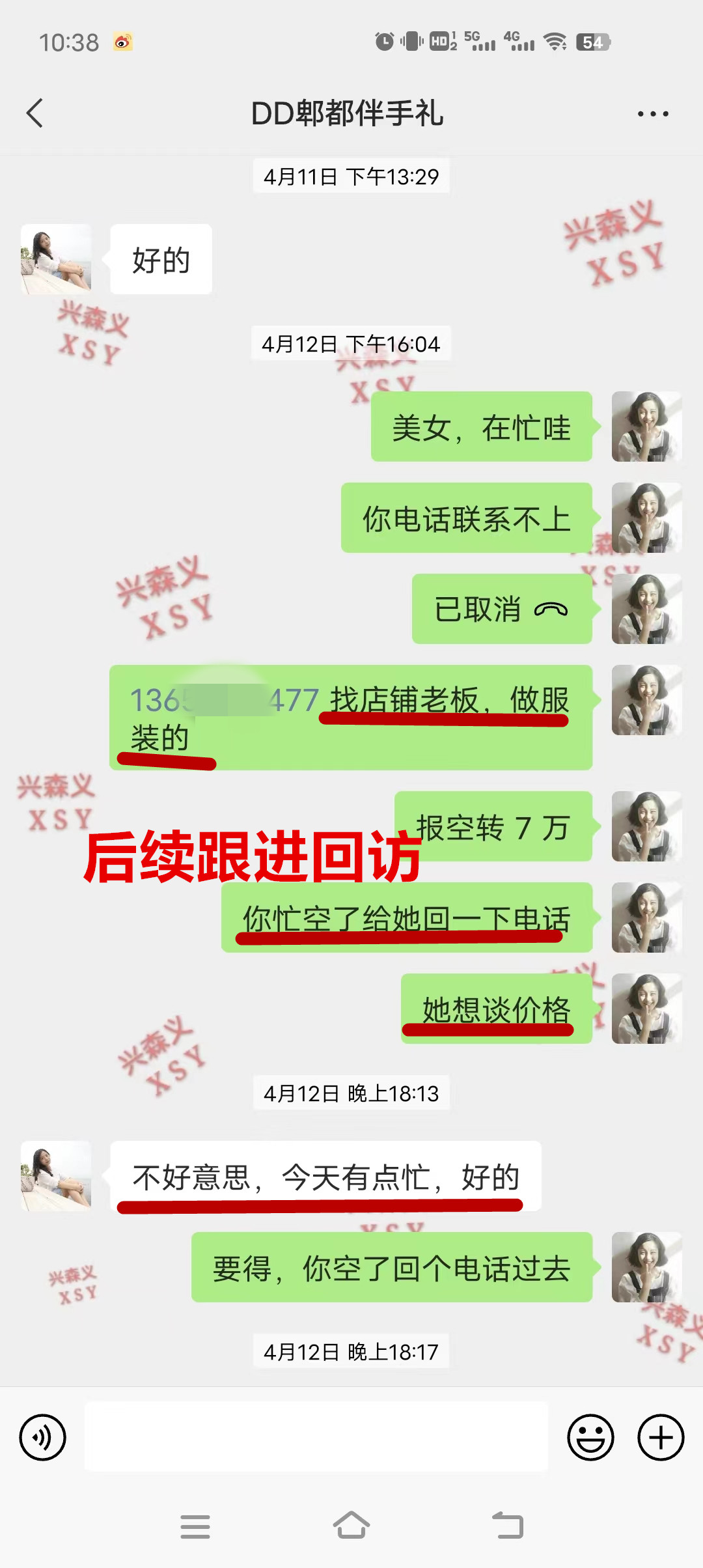The height and width of the screenshot is (1568, 703).
Task: Open the emoji sticker panel
Action: (x=590, y=1437)
